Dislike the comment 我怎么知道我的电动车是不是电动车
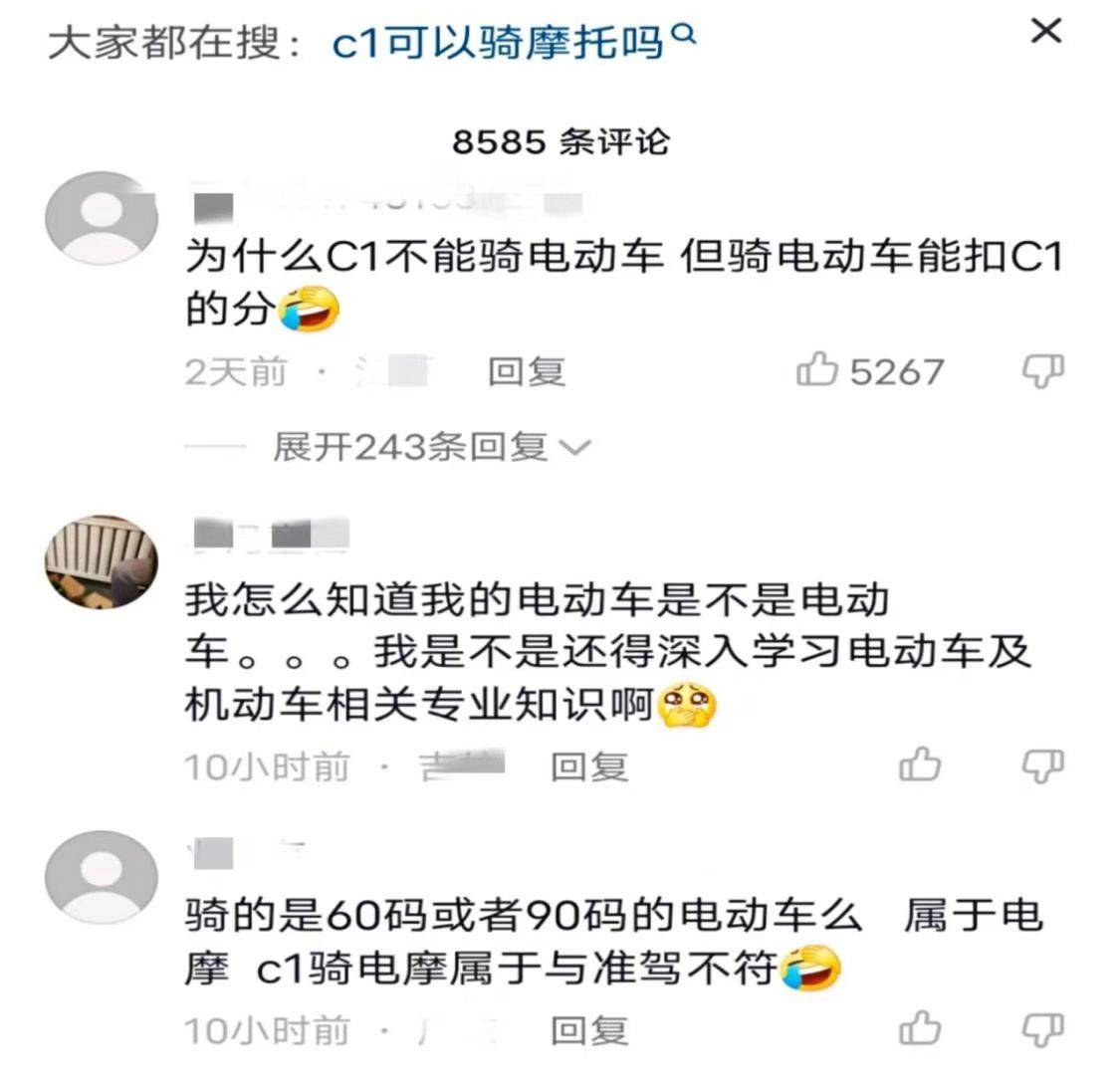This screenshot has height=1087, width=1120. (1042, 765)
